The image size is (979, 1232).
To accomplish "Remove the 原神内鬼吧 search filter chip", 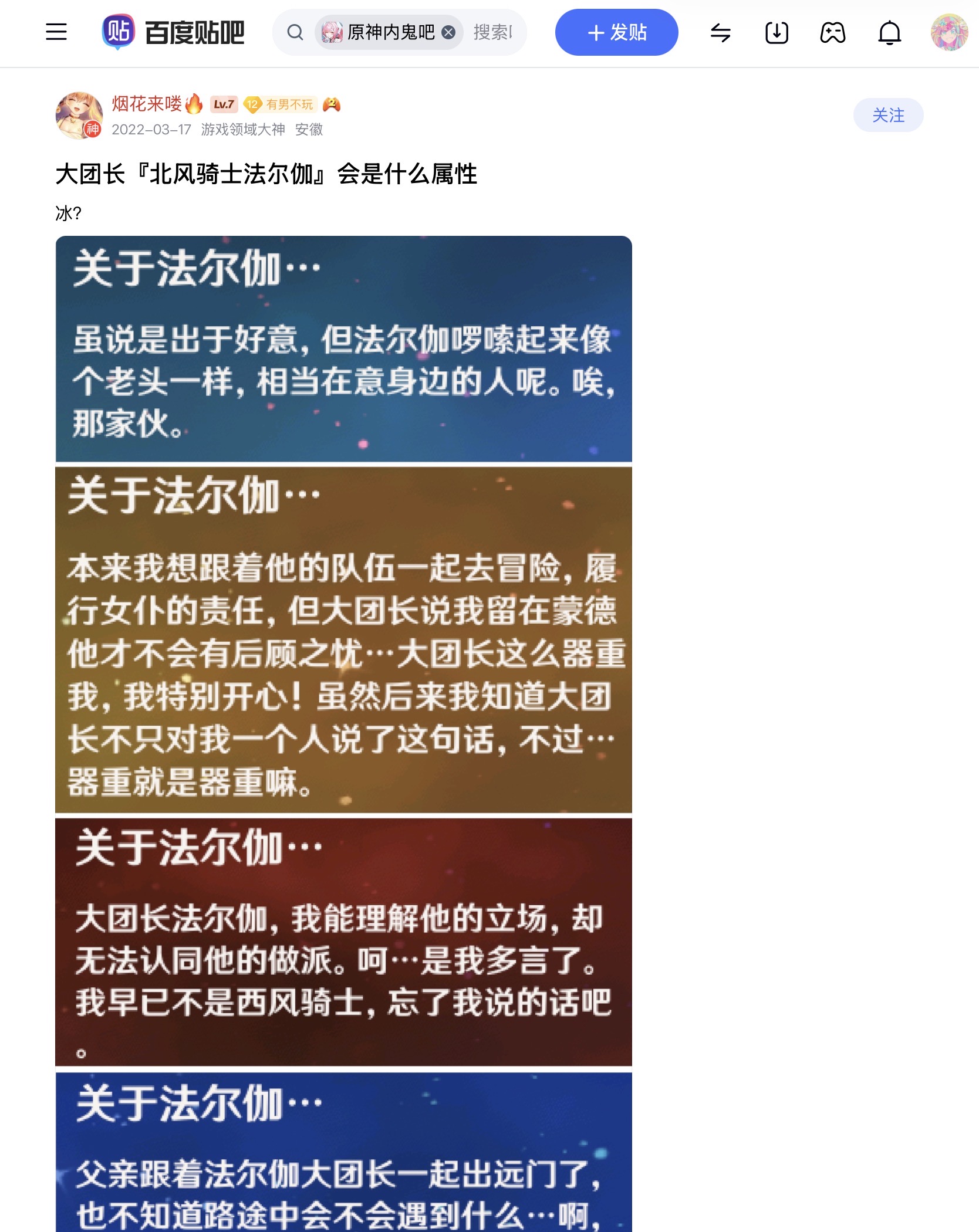I will 448,32.
